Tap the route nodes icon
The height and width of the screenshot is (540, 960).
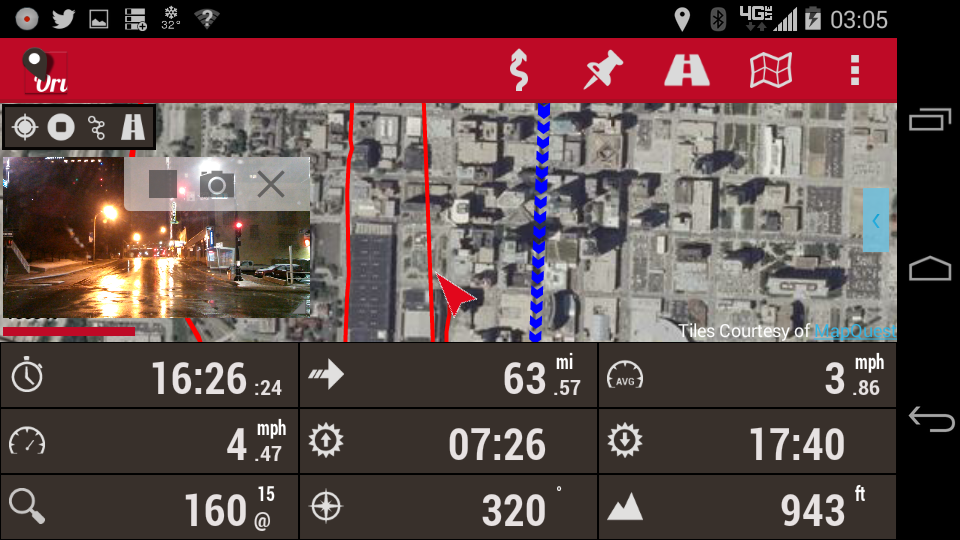[97, 127]
